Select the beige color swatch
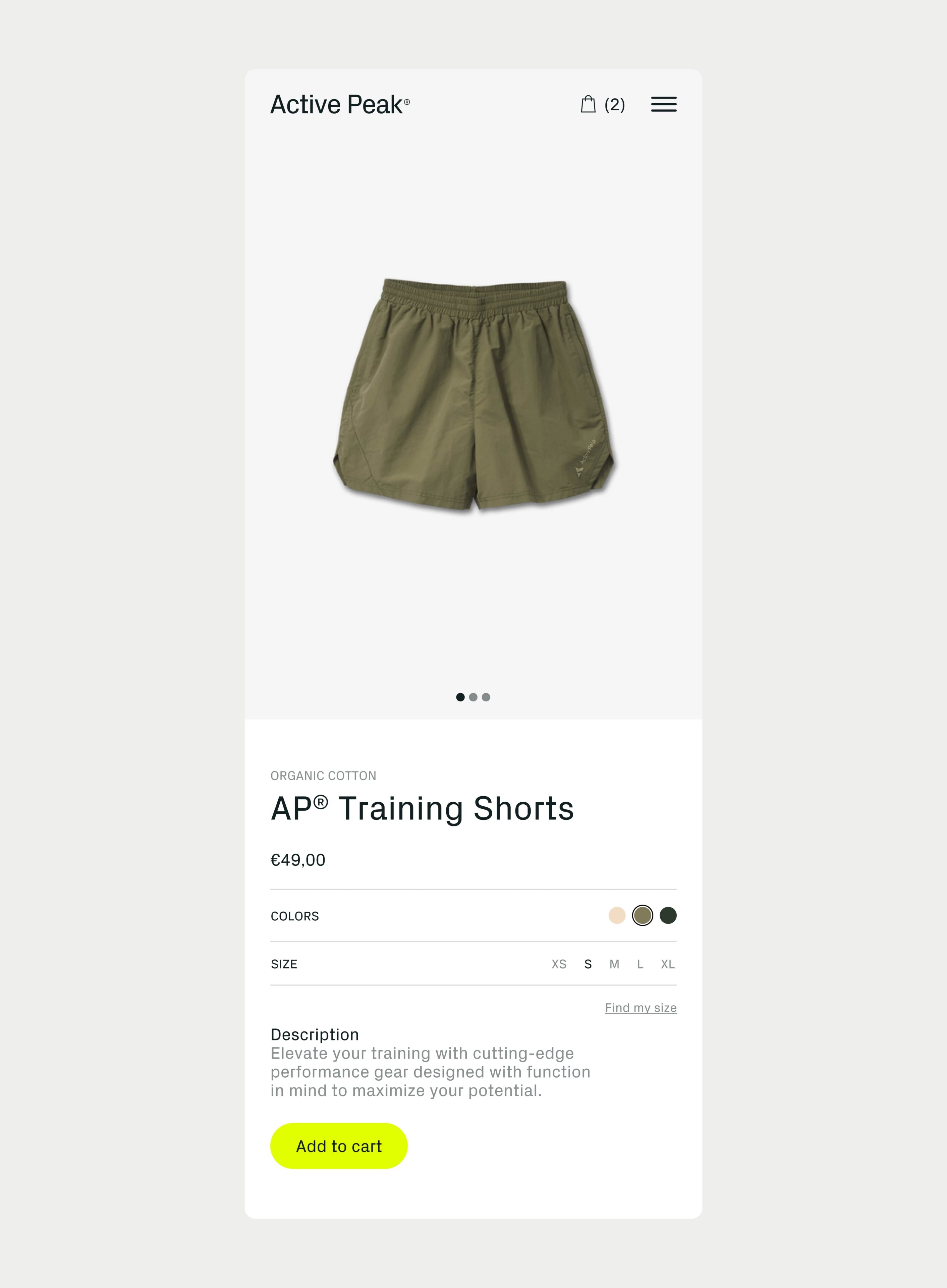The image size is (947, 1288). tap(616, 915)
